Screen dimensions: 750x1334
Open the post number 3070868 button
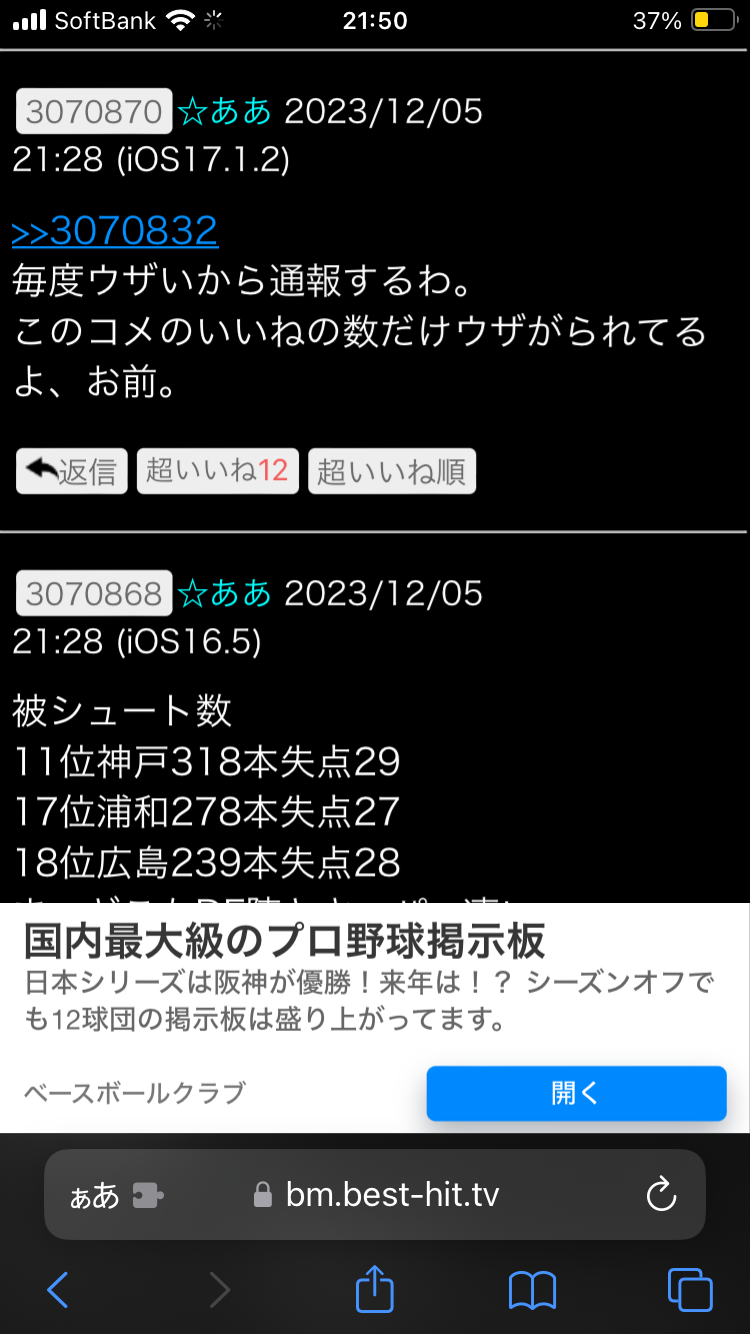pos(94,594)
